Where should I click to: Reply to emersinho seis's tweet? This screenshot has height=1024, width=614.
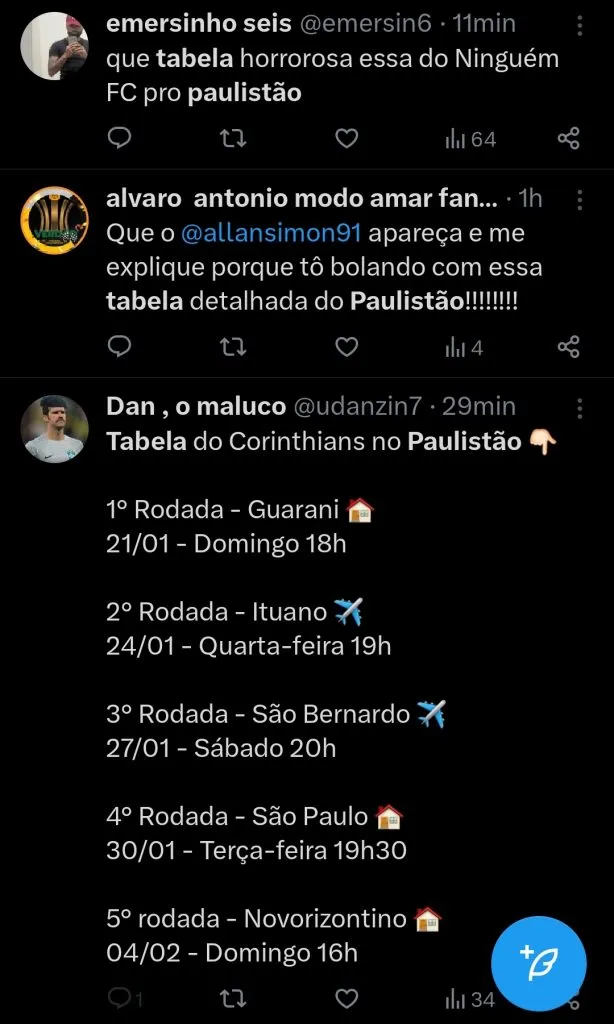pyautogui.click(x=119, y=139)
